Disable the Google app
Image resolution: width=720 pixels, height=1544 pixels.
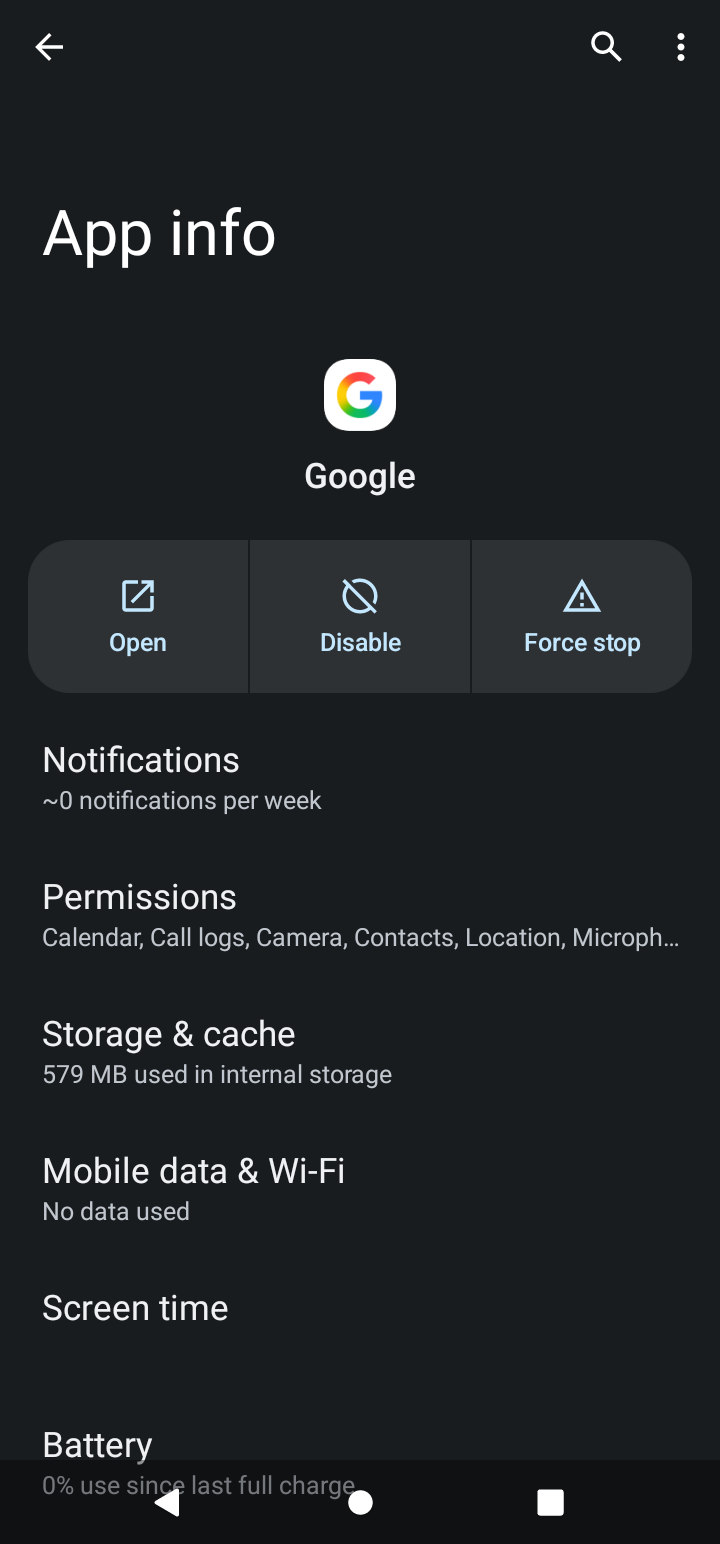click(360, 616)
